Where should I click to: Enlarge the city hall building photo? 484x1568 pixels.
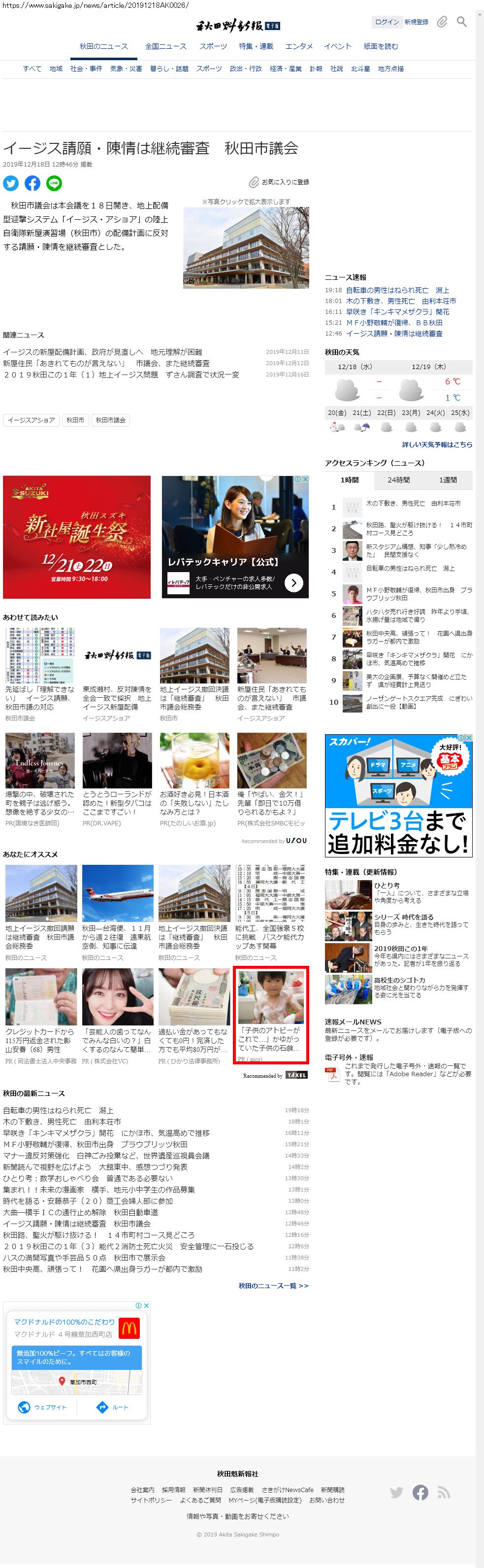246,248
